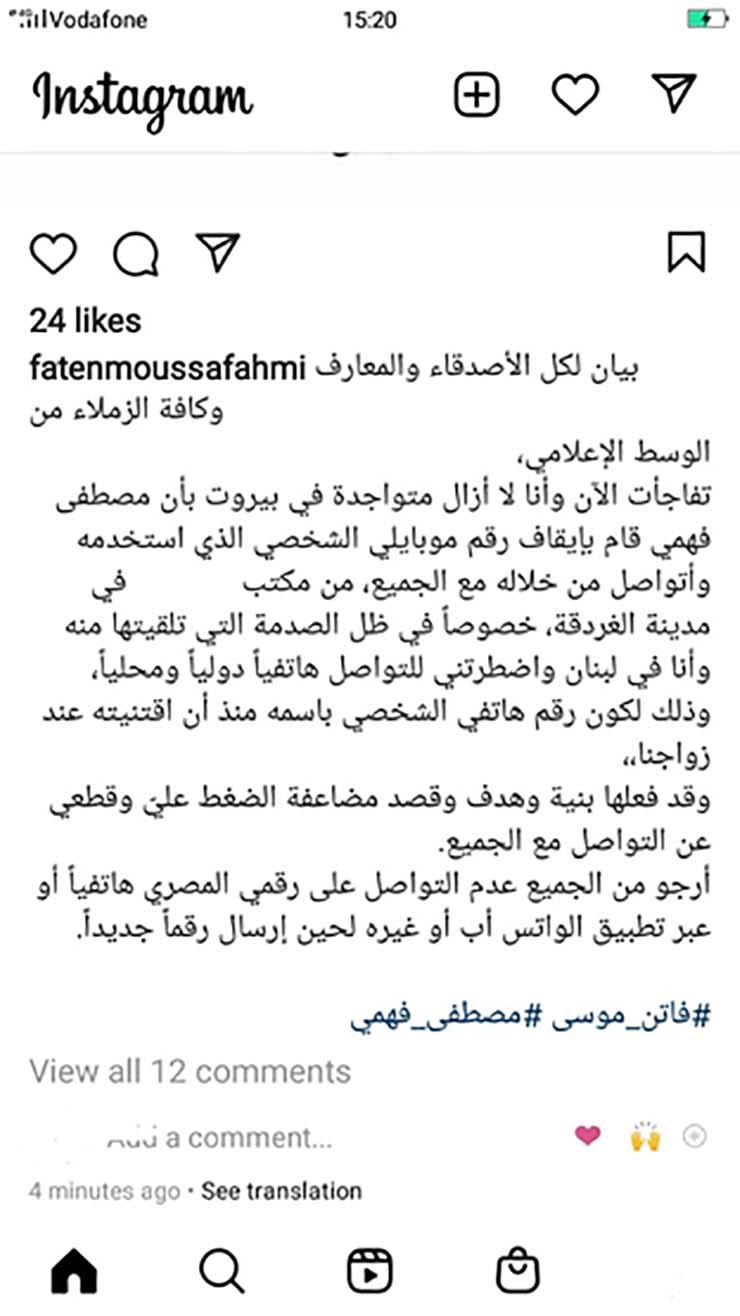See translation of the caption

(281, 1191)
